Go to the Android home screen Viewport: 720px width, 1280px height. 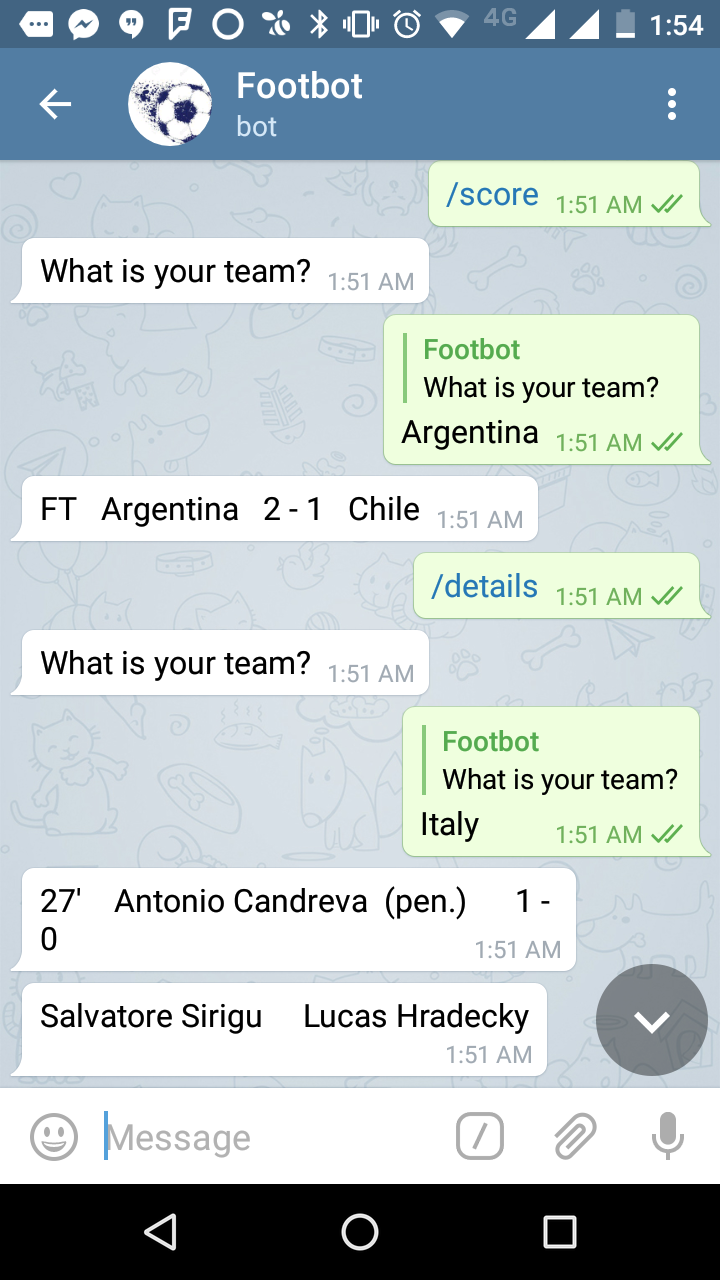tap(360, 1232)
